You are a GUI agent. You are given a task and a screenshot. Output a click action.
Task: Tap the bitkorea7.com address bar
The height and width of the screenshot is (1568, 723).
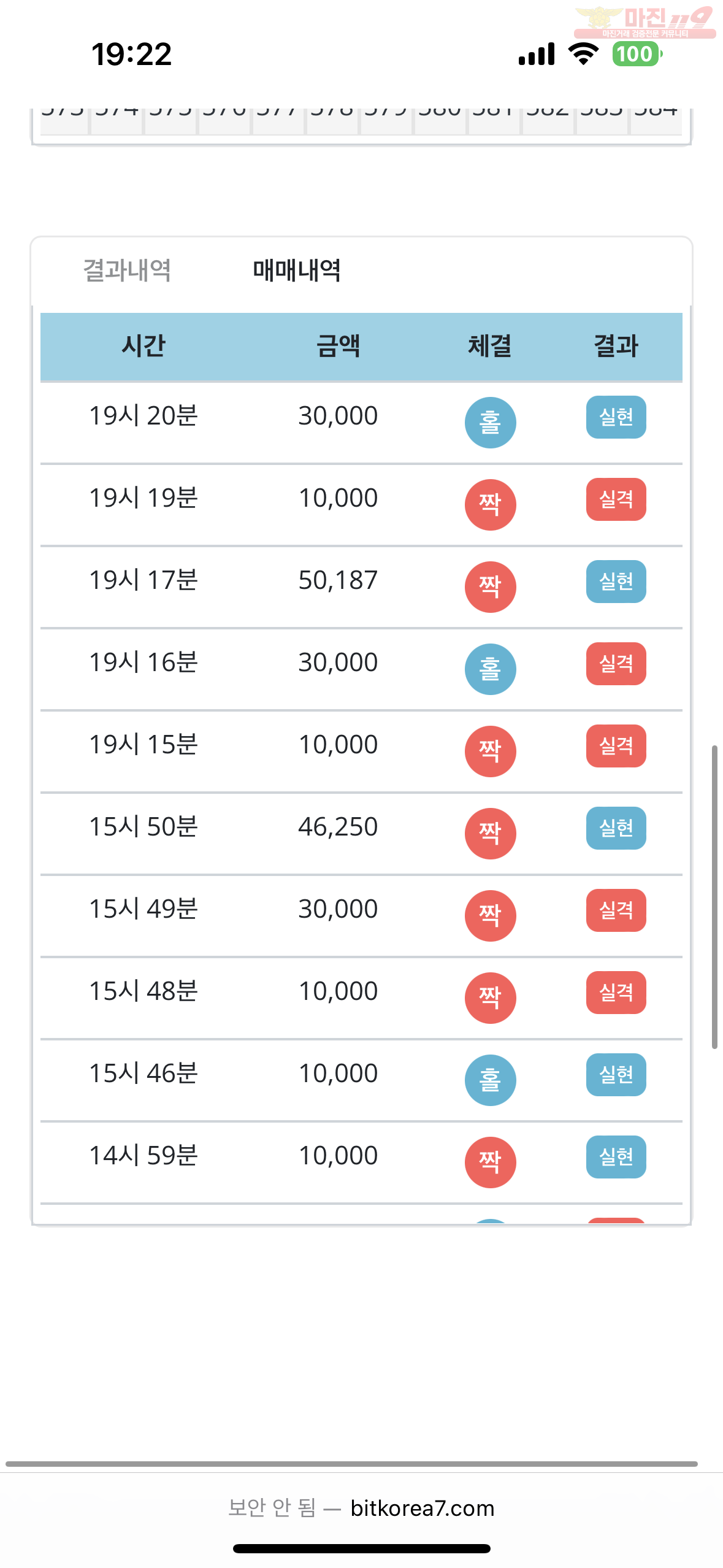coord(361,1508)
